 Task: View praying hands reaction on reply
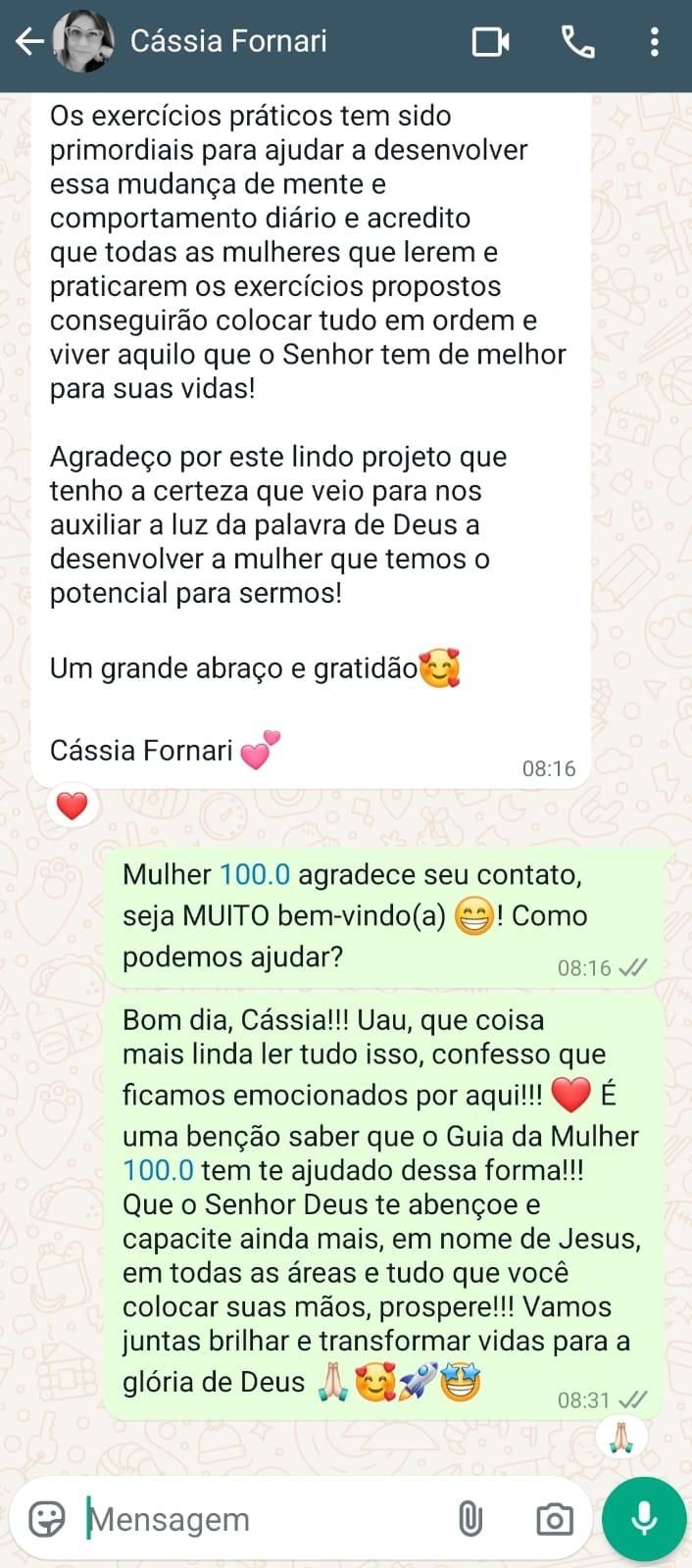point(622,1437)
